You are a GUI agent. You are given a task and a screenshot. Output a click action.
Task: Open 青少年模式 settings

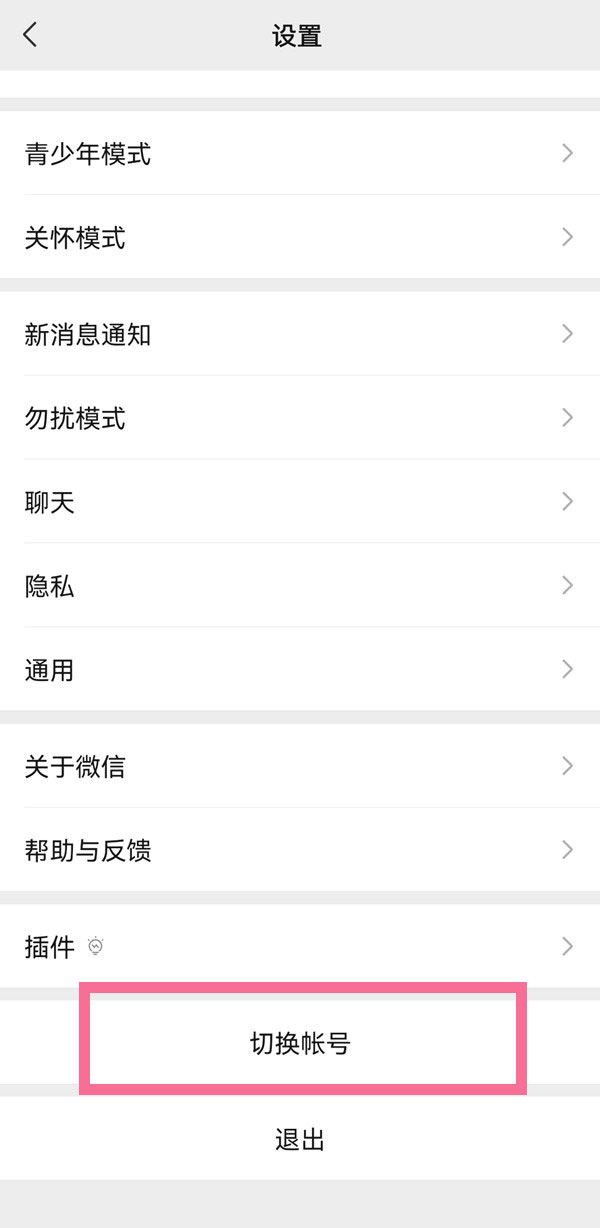click(300, 154)
